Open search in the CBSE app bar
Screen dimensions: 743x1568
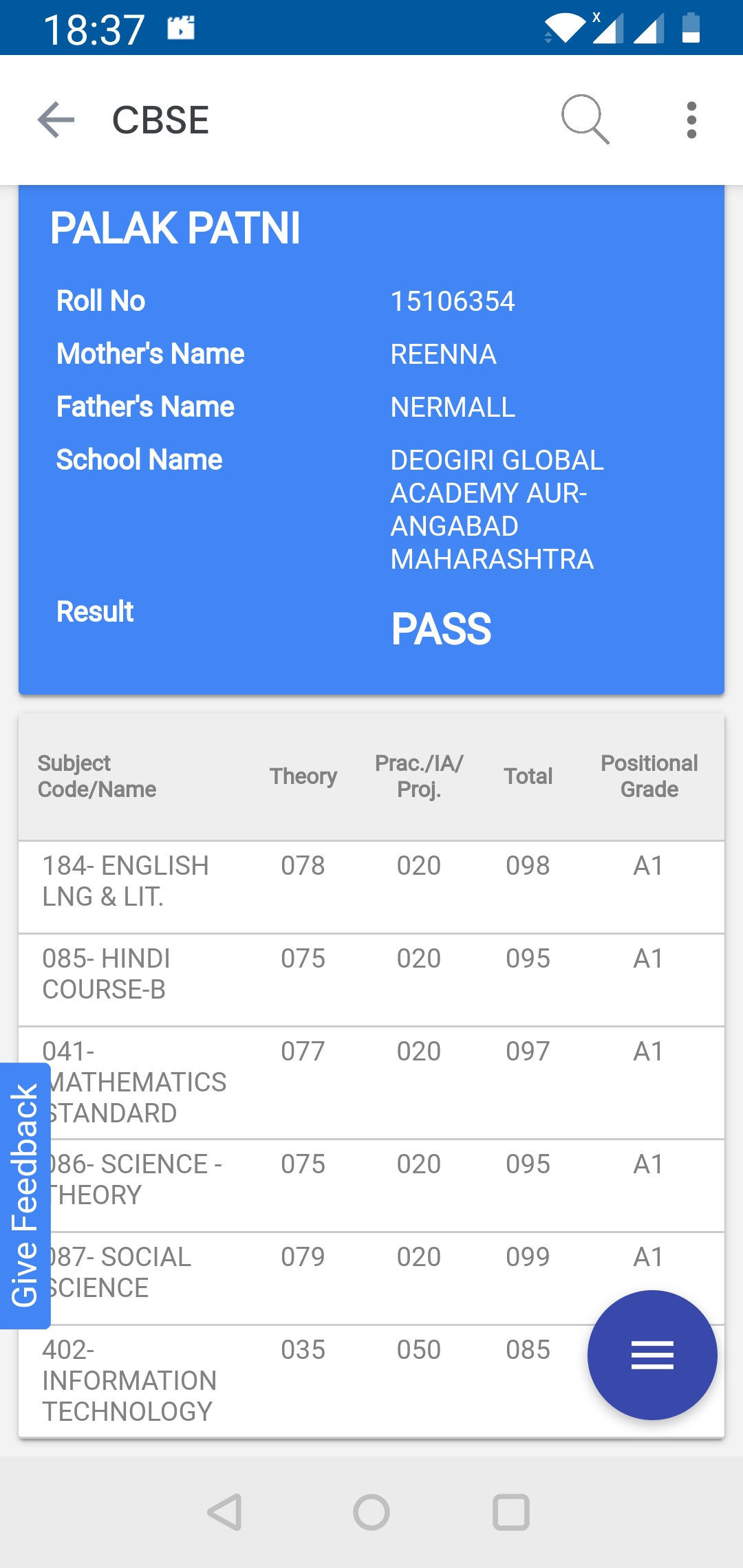tap(585, 120)
